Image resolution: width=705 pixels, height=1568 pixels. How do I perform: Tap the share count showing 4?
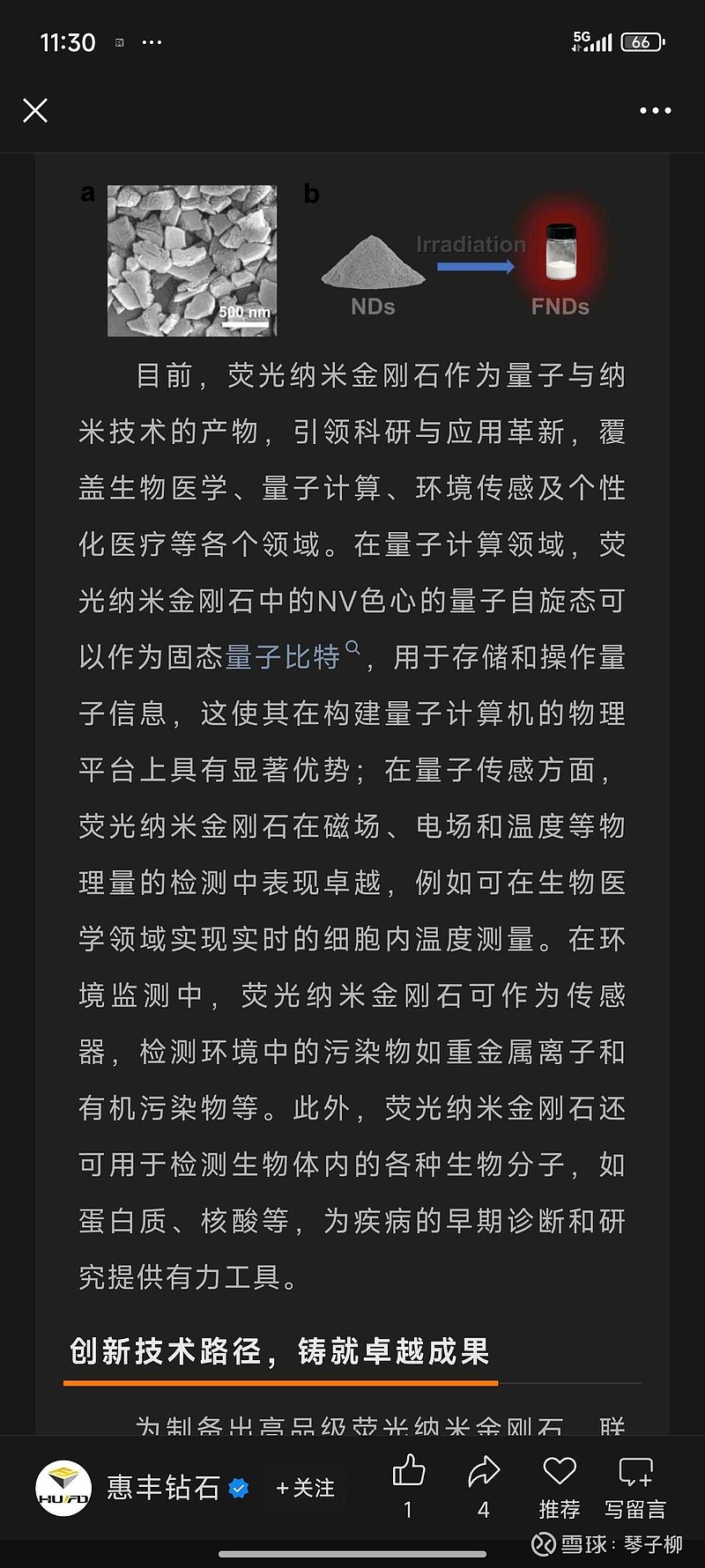[482, 1508]
